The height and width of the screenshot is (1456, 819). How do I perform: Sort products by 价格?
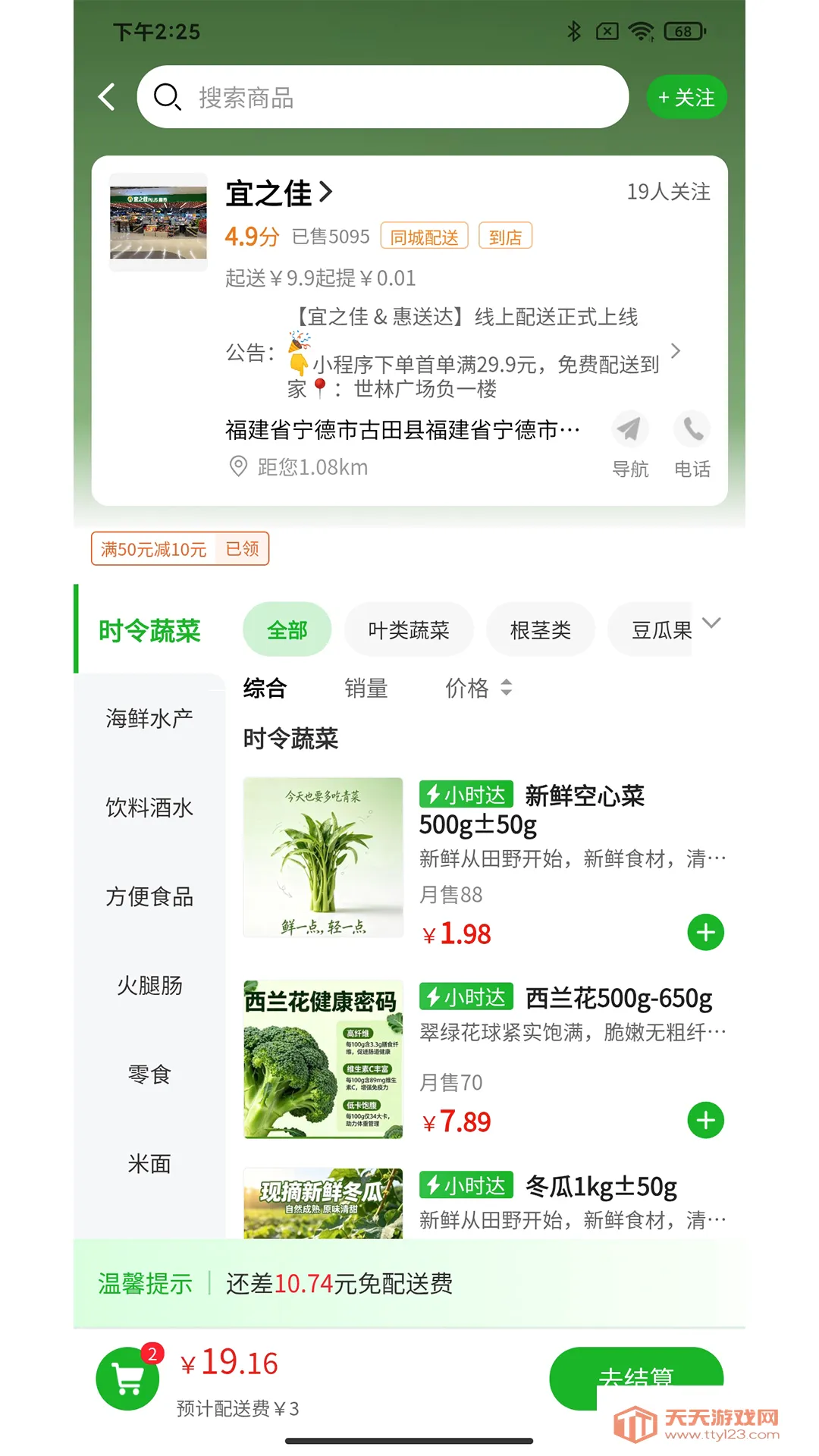[479, 688]
